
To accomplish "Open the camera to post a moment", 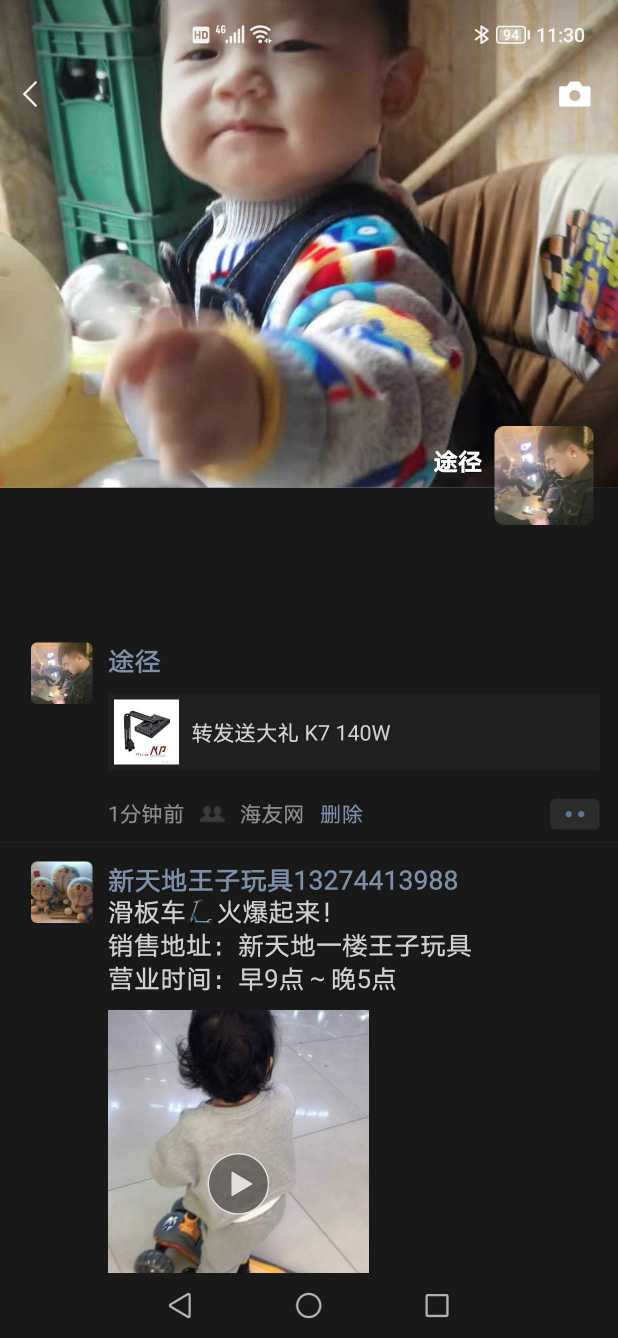I will 574,95.
